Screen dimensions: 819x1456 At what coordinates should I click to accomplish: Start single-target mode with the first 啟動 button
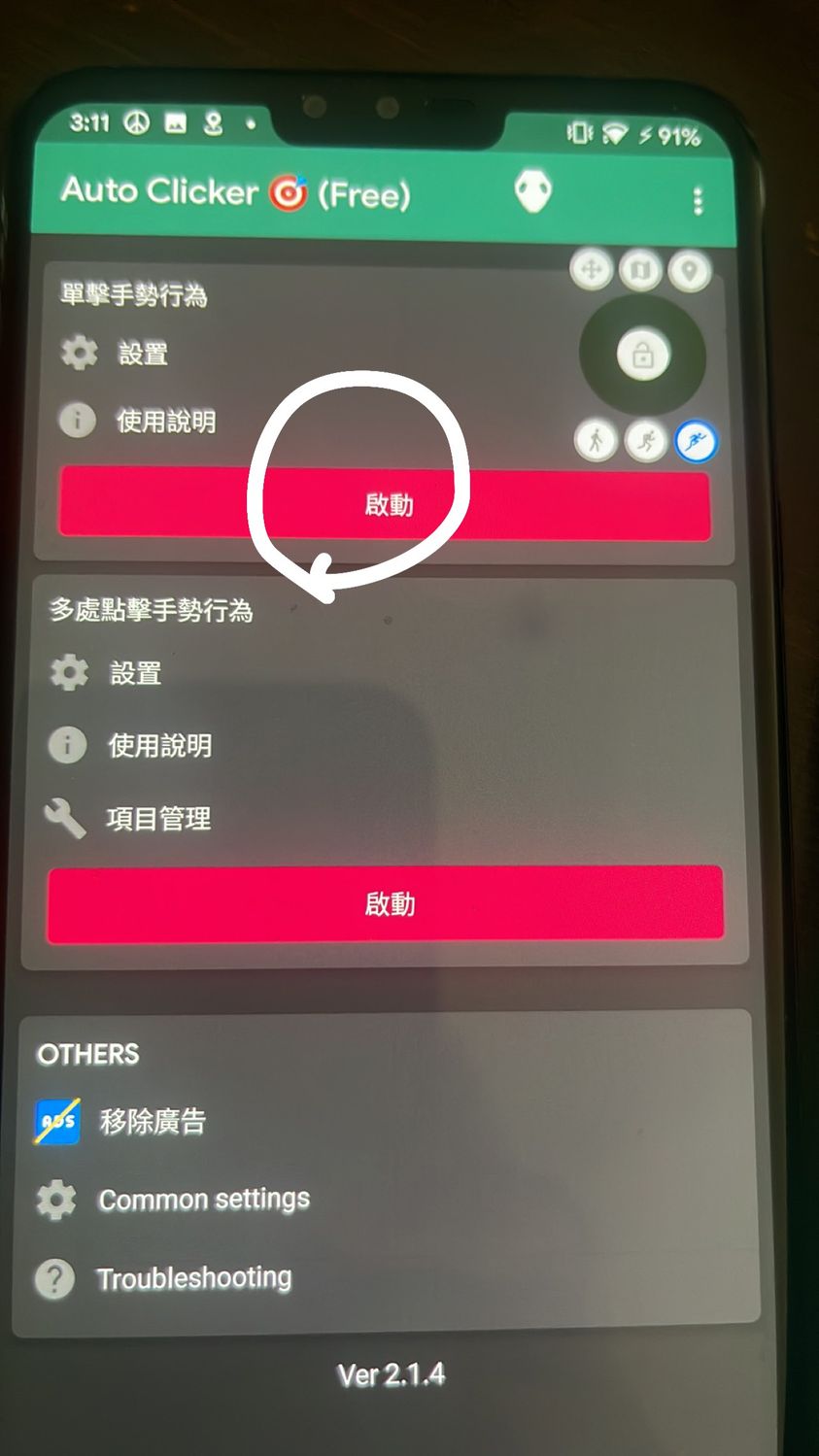click(x=387, y=504)
